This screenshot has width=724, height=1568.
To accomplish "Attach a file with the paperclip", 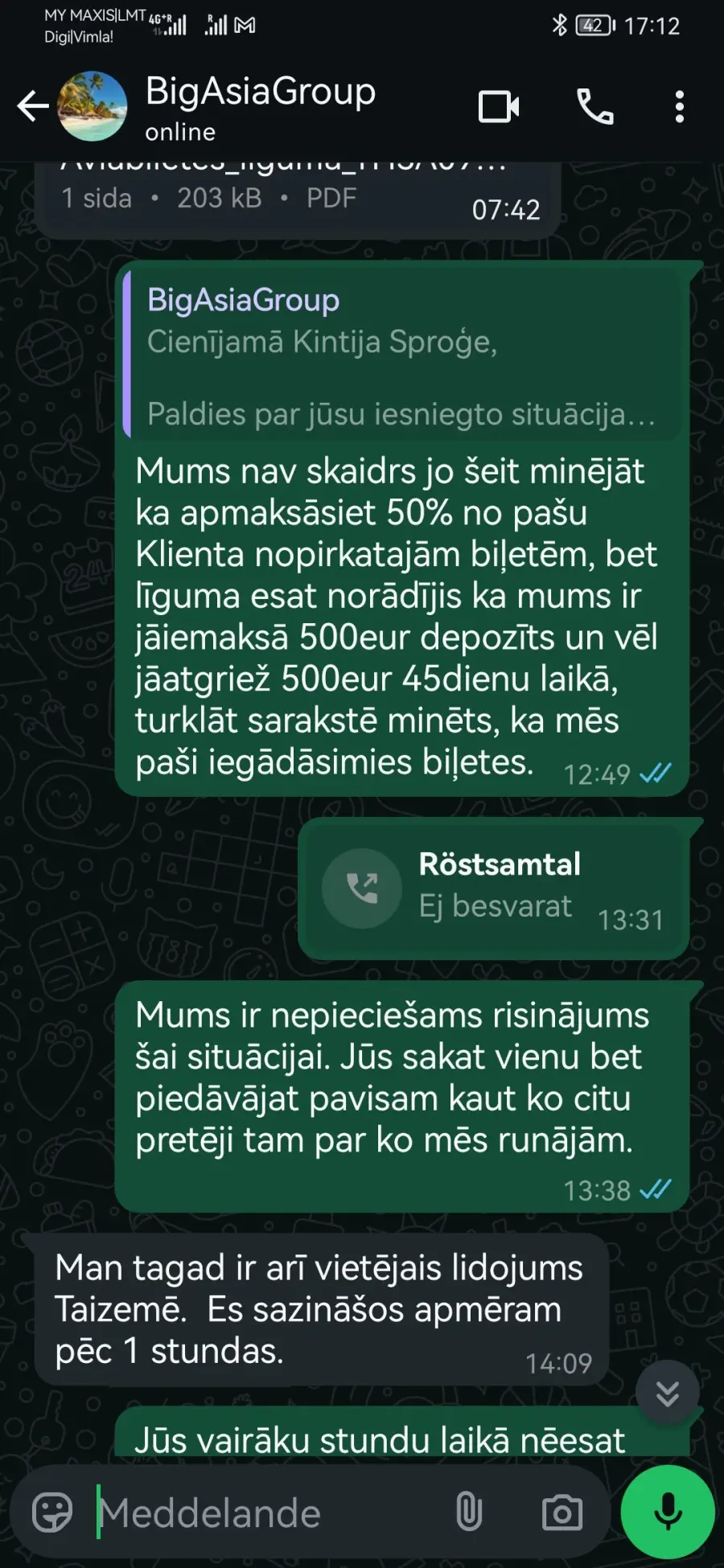I will 469,1513.
